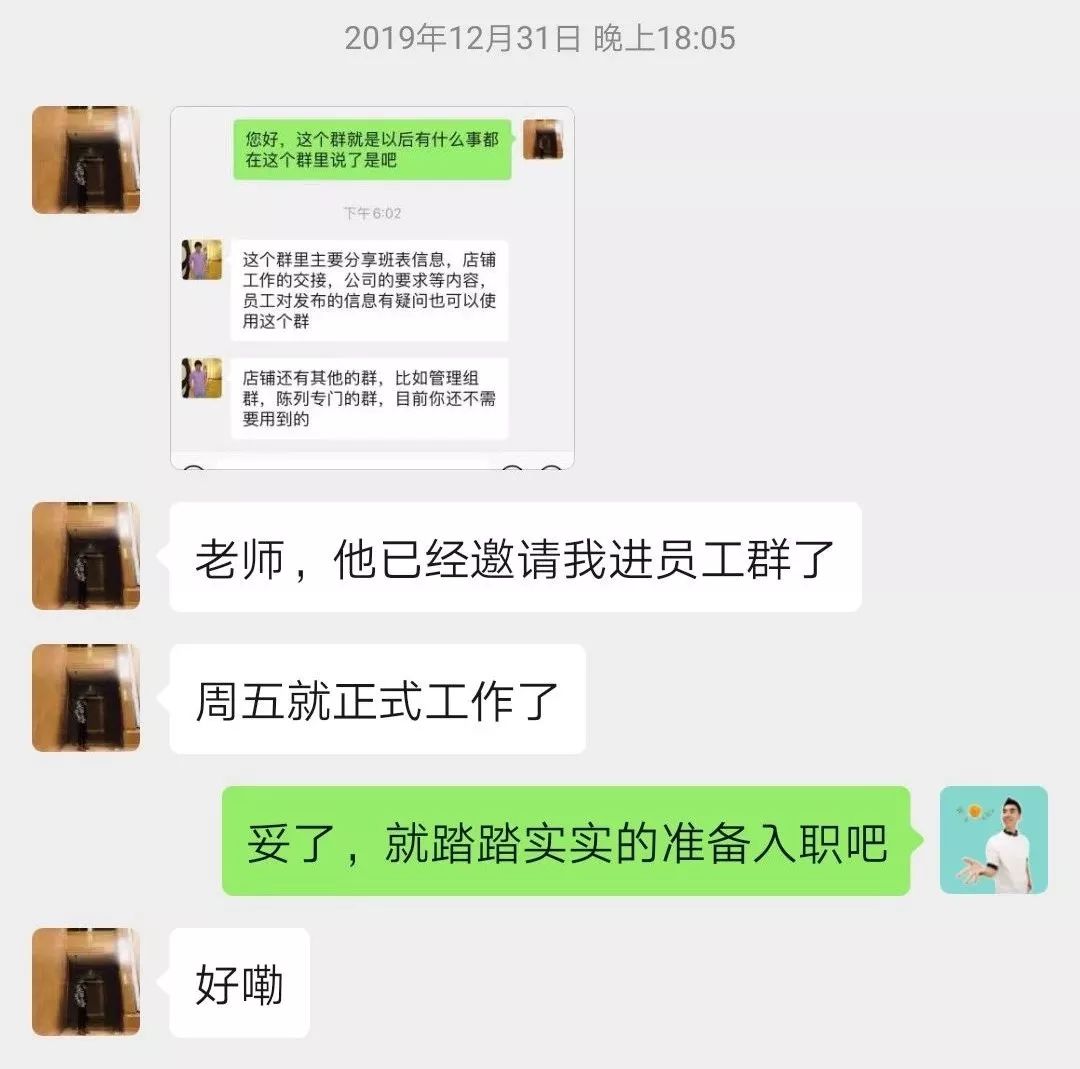Open the contact's avatar beside 周五就正式工作了
Image resolution: width=1080 pixels, height=1069 pixels.
tap(86, 698)
